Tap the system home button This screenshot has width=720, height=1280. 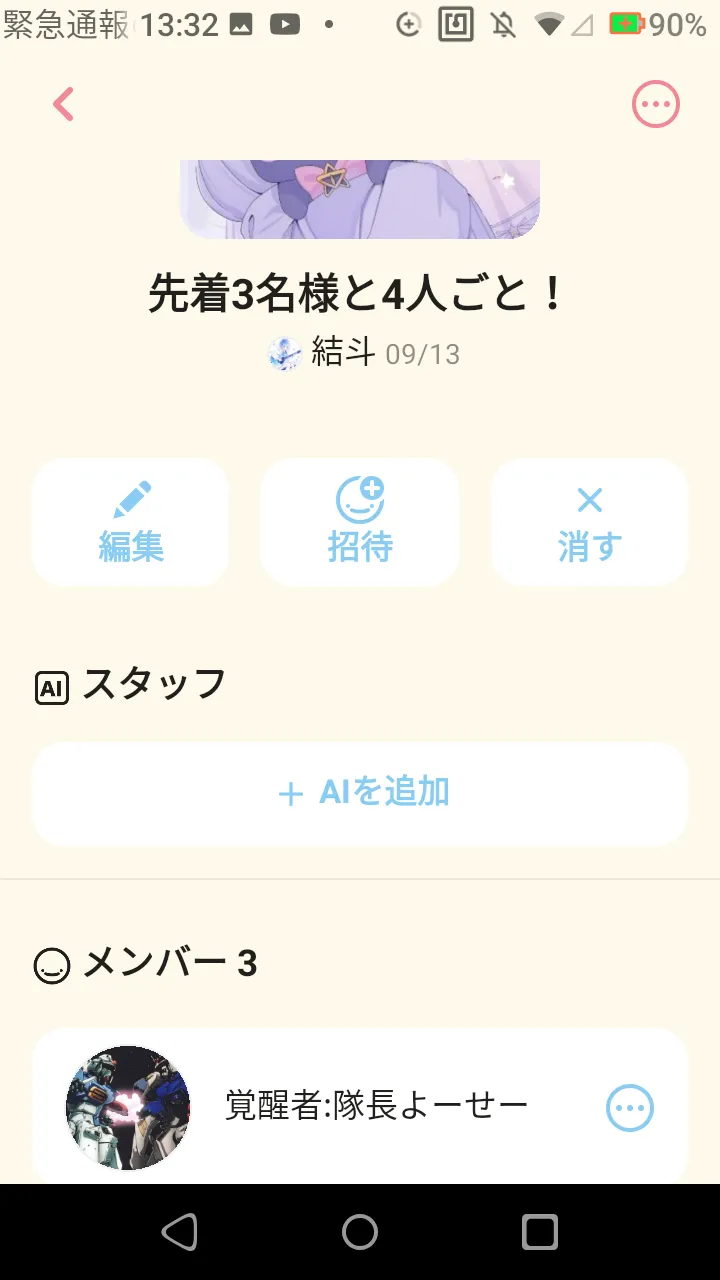pyautogui.click(x=360, y=1232)
